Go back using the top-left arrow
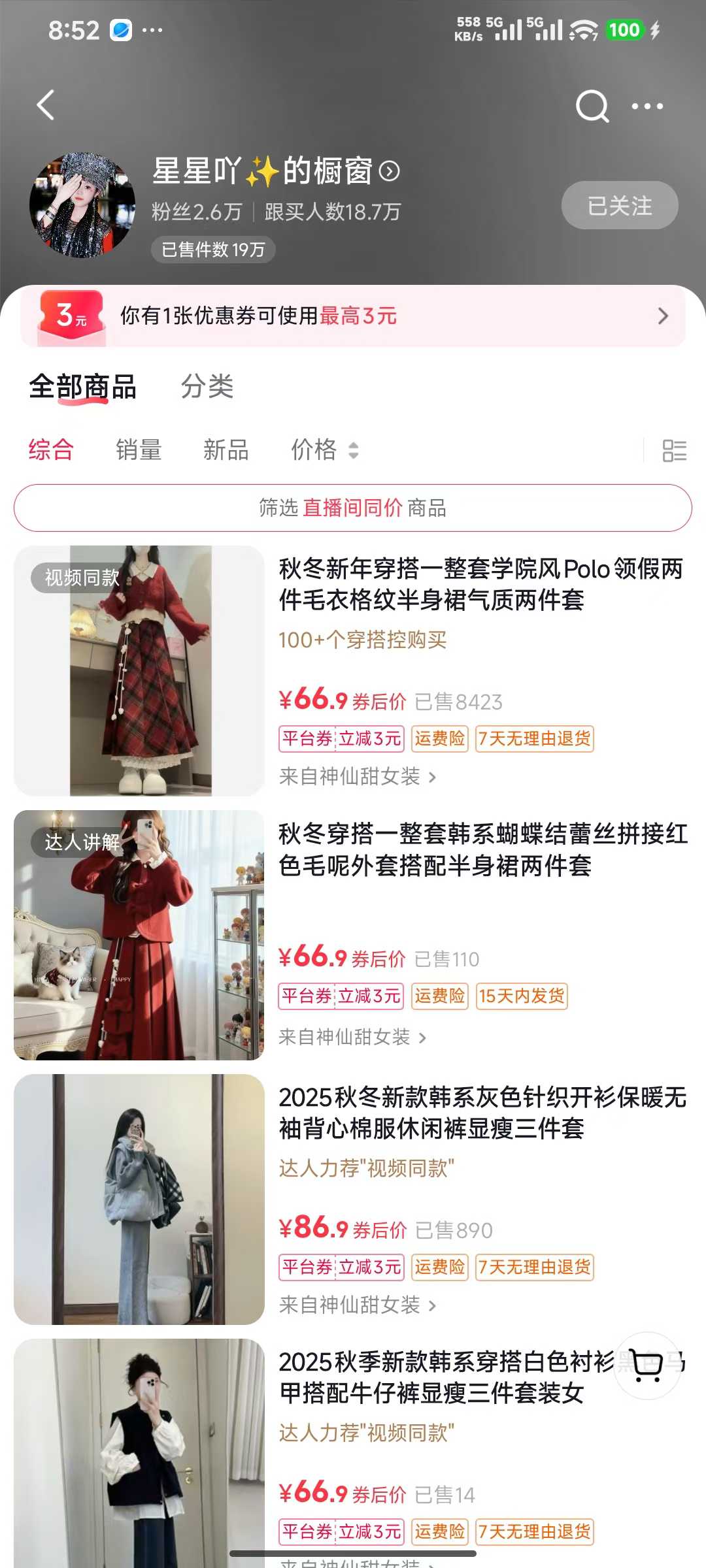 45,105
